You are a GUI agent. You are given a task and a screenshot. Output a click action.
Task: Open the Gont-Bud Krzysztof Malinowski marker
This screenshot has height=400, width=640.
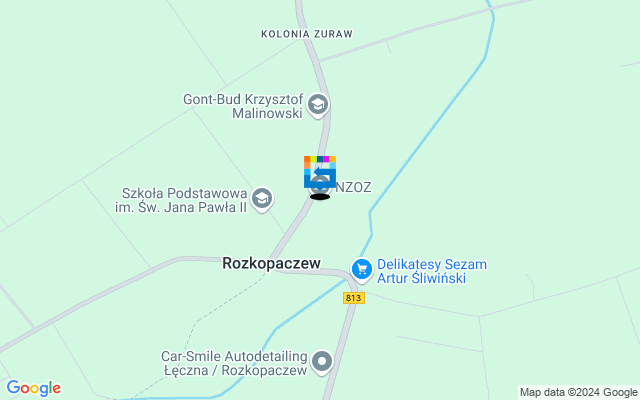(x=318, y=104)
